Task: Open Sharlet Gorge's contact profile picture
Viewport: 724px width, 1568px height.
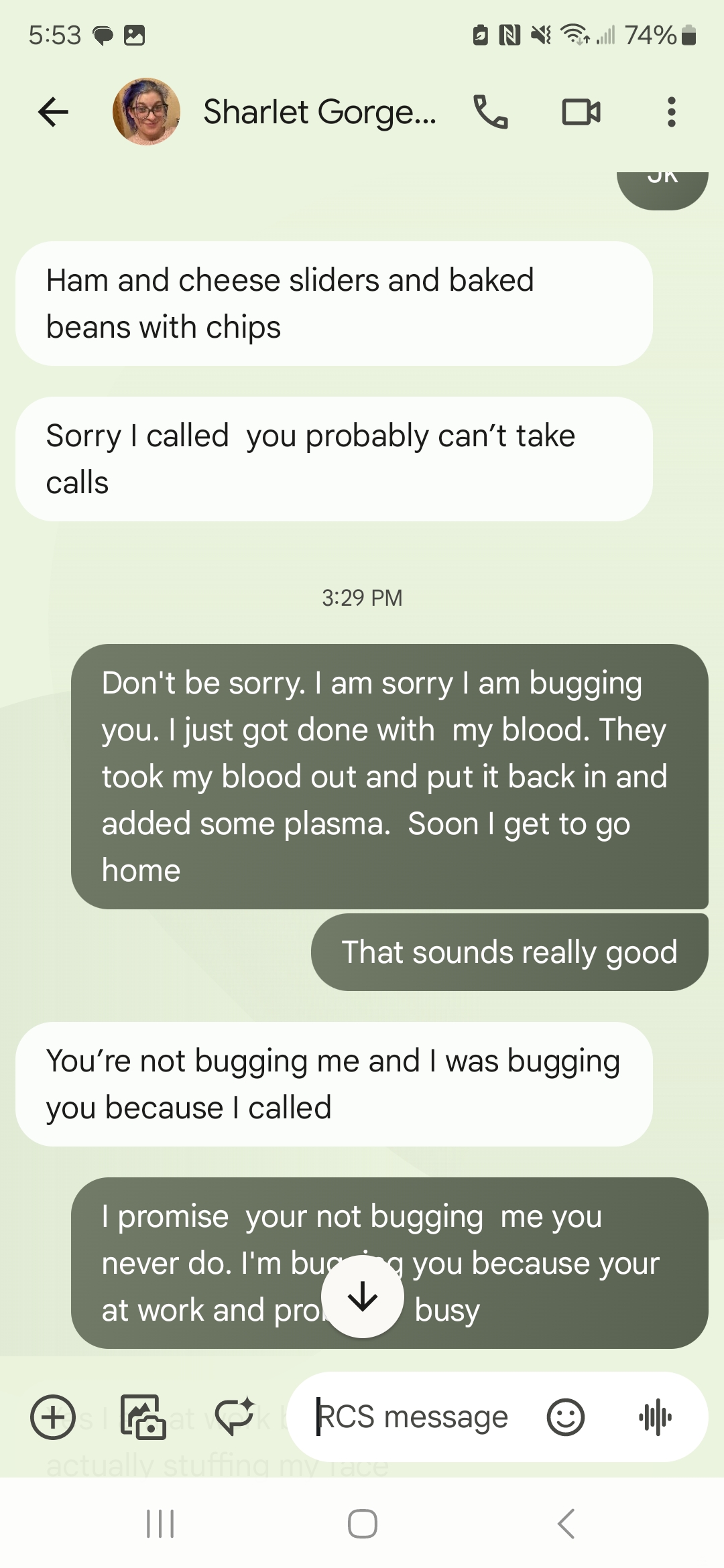Action: 146,112
